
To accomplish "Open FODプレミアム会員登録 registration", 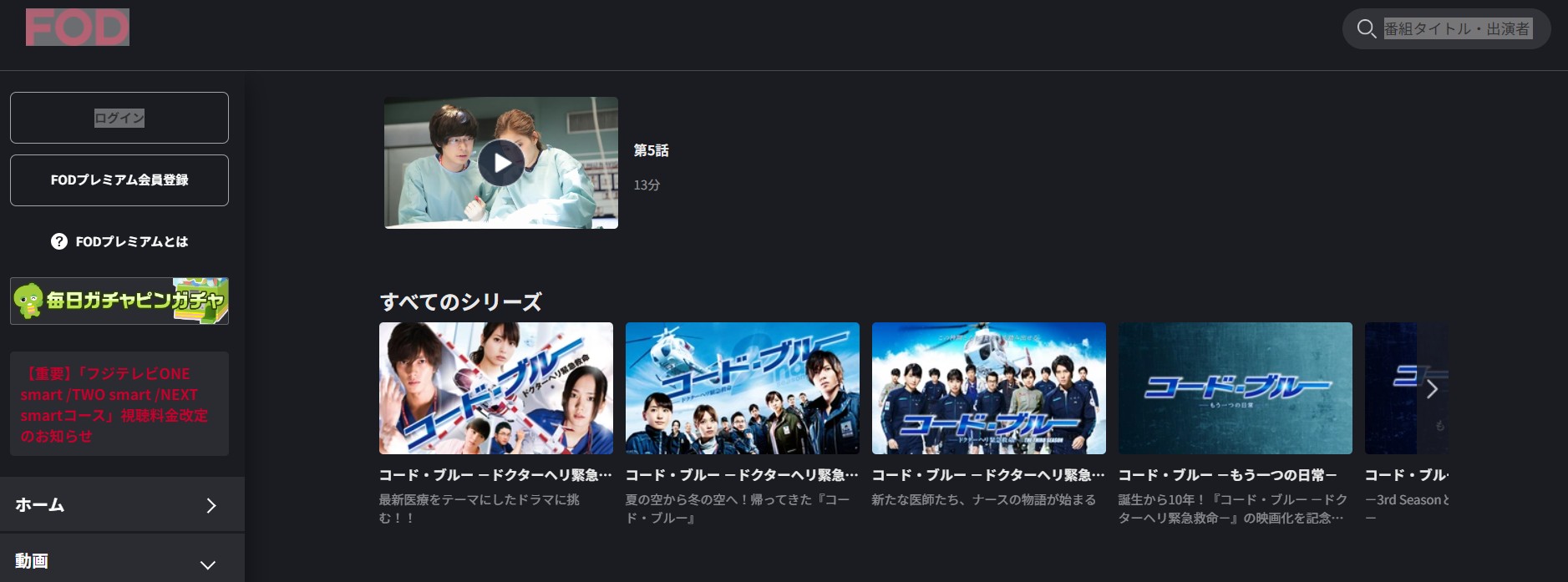I will click(119, 180).
